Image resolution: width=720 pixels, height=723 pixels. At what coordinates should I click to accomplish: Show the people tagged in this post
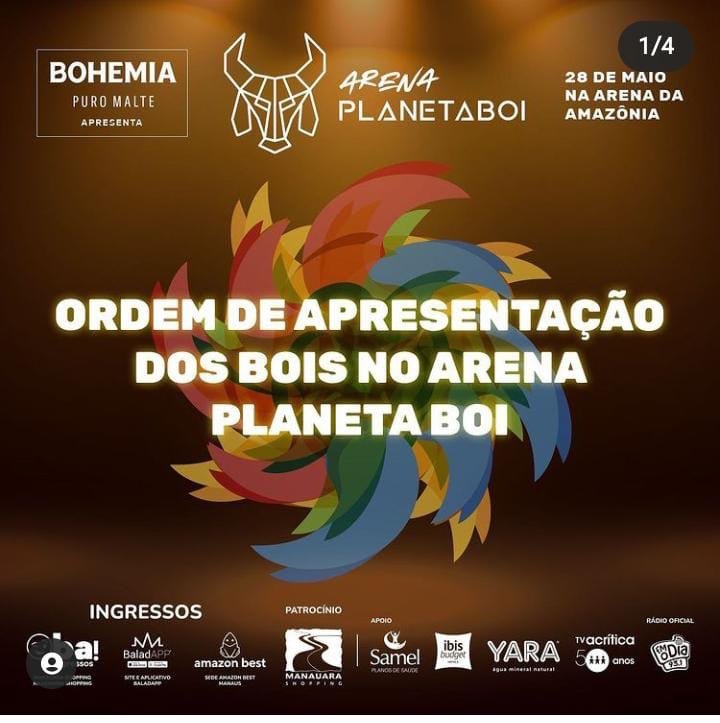pos(52,663)
